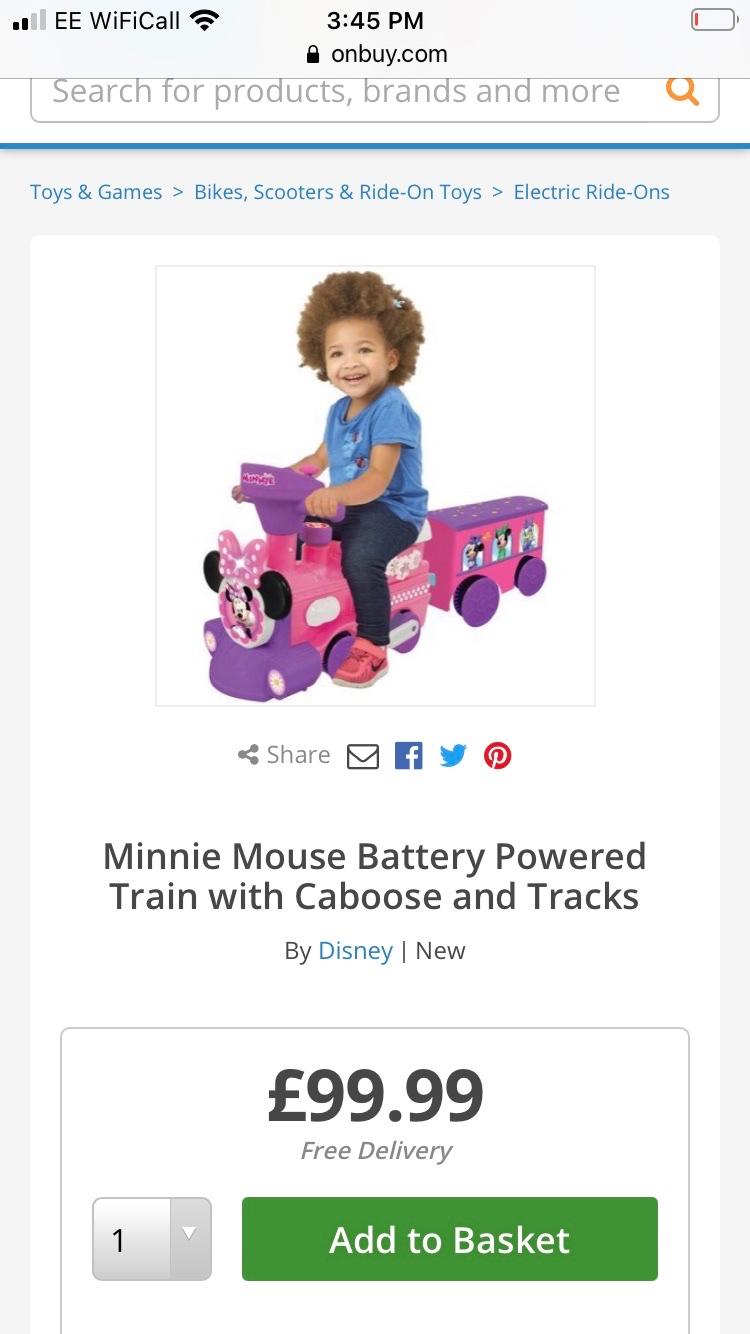
Task: Add the train to basket
Action: (x=449, y=1239)
